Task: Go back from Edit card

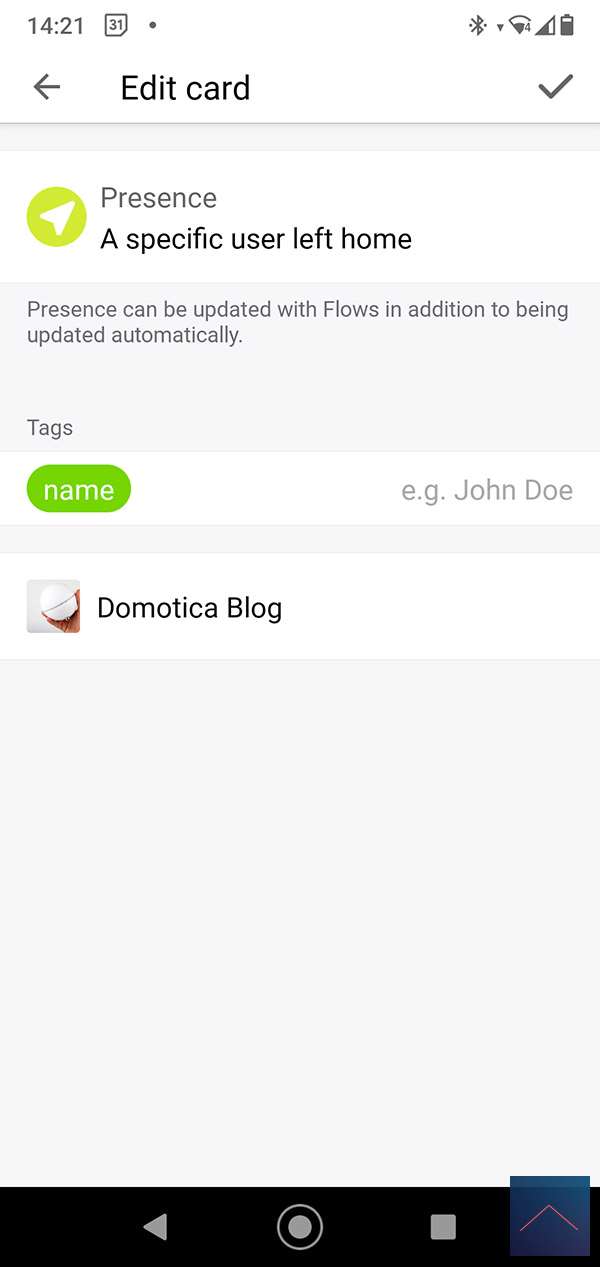Action: tap(46, 87)
